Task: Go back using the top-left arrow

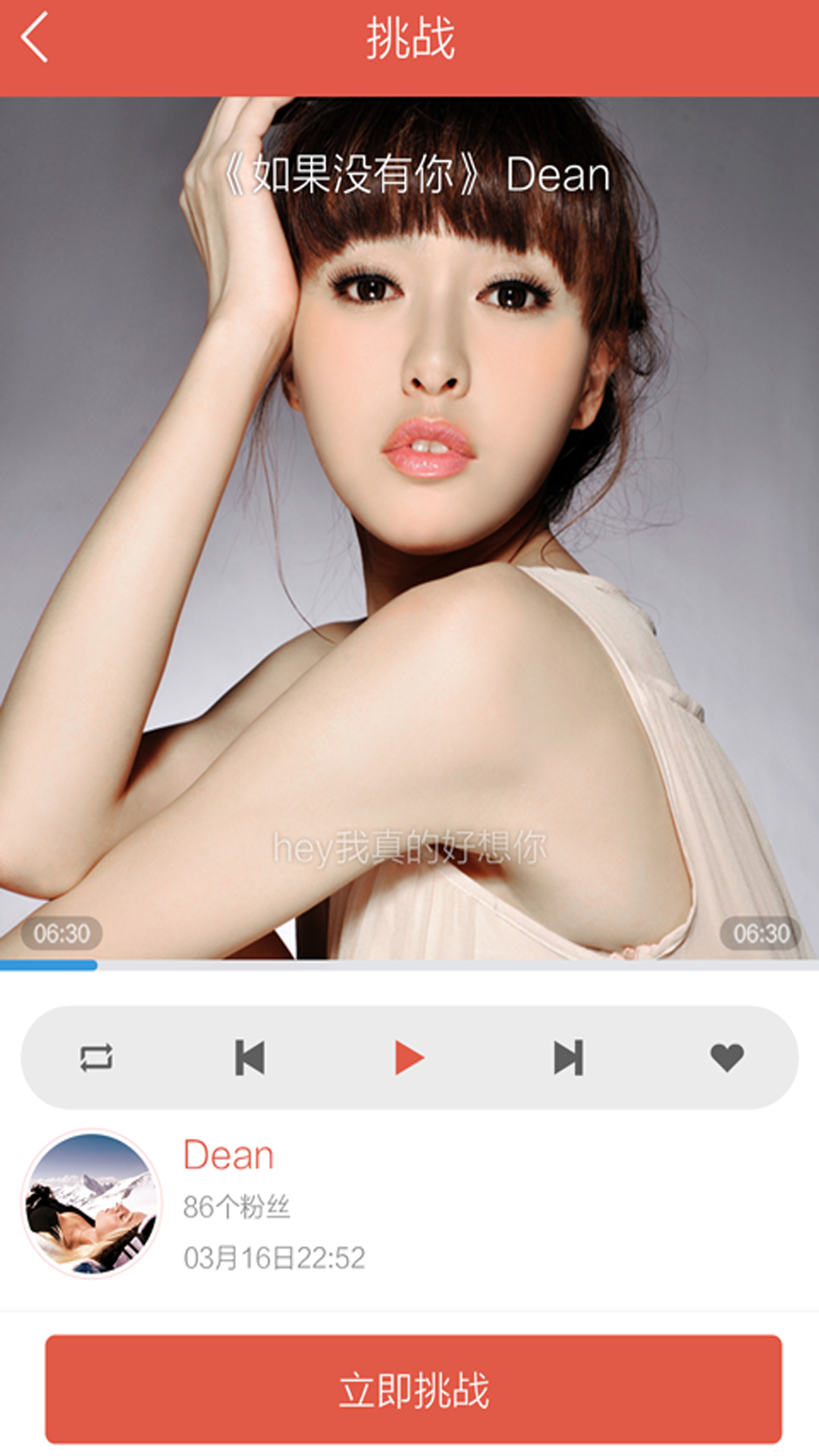Action: [35, 38]
